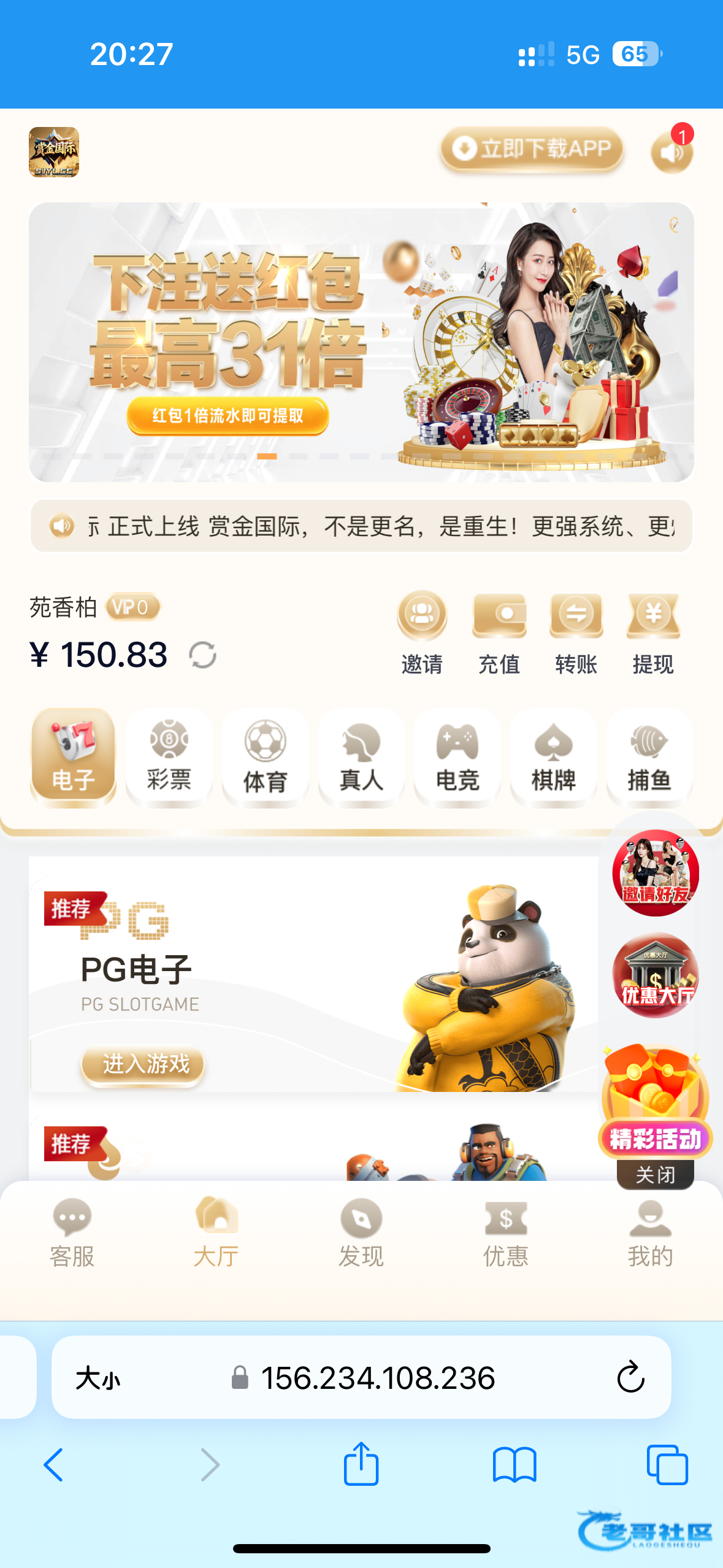Reload the page in the browser address bar
Image resolution: width=723 pixels, height=1568 pixels.
pyautogui.click(x=630, y=1378)
